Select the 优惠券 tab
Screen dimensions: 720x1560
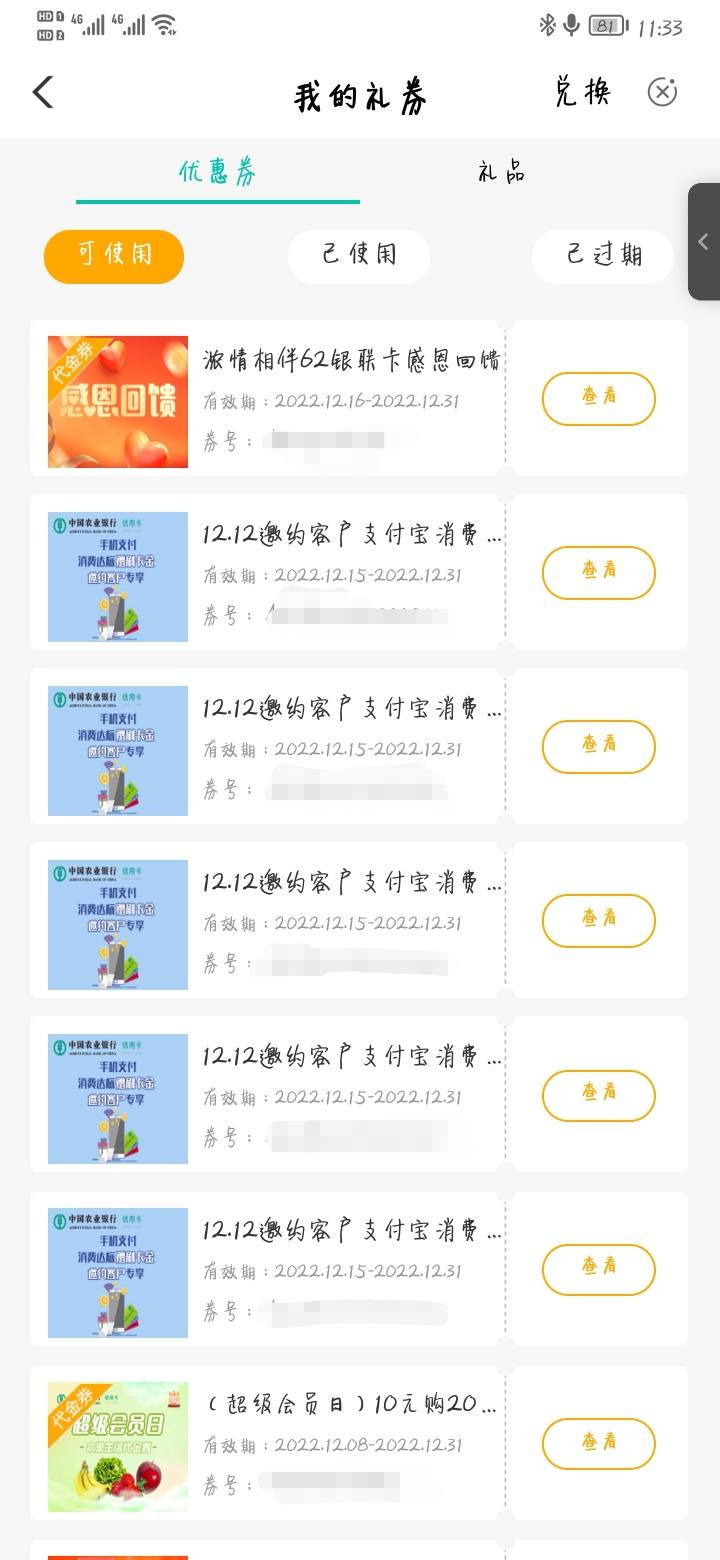(218, 172)
